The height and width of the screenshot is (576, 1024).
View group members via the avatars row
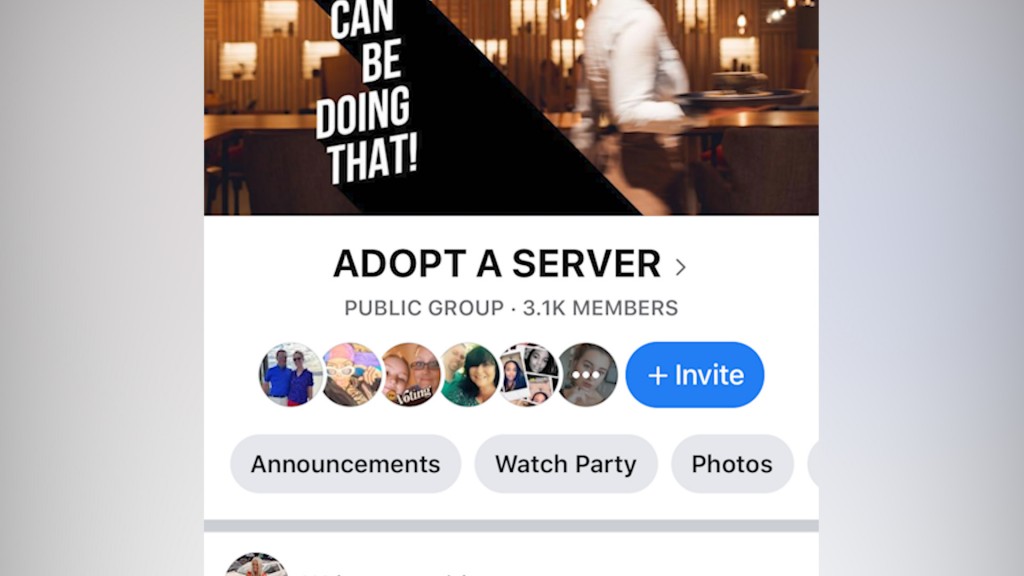(440, 375)
